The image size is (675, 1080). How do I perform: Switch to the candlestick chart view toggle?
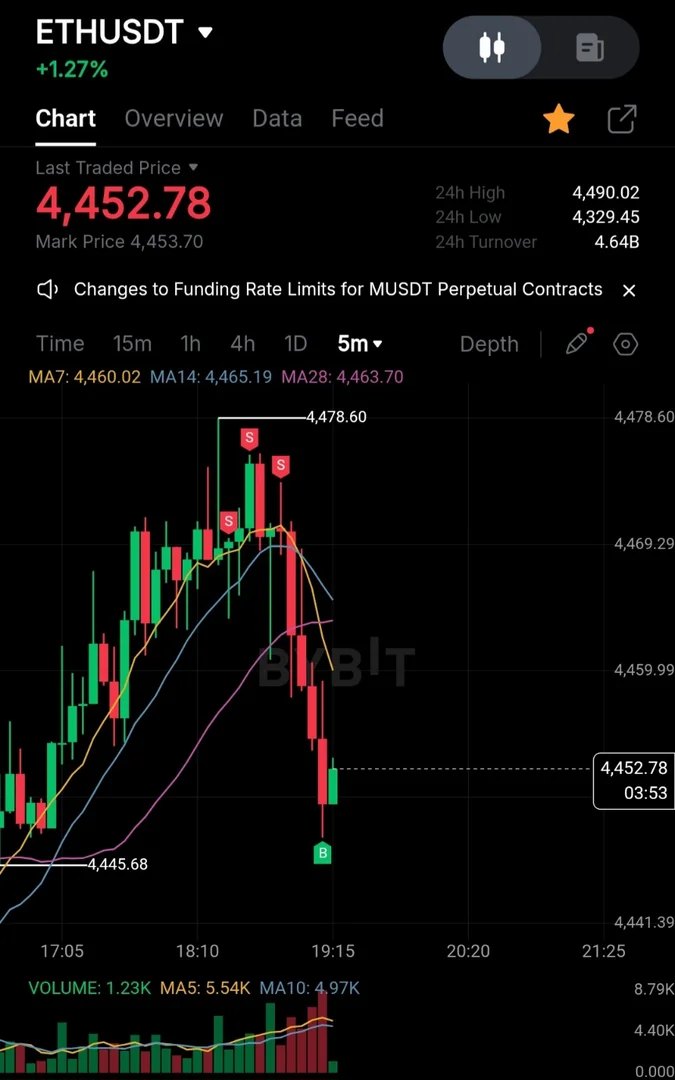492,47
